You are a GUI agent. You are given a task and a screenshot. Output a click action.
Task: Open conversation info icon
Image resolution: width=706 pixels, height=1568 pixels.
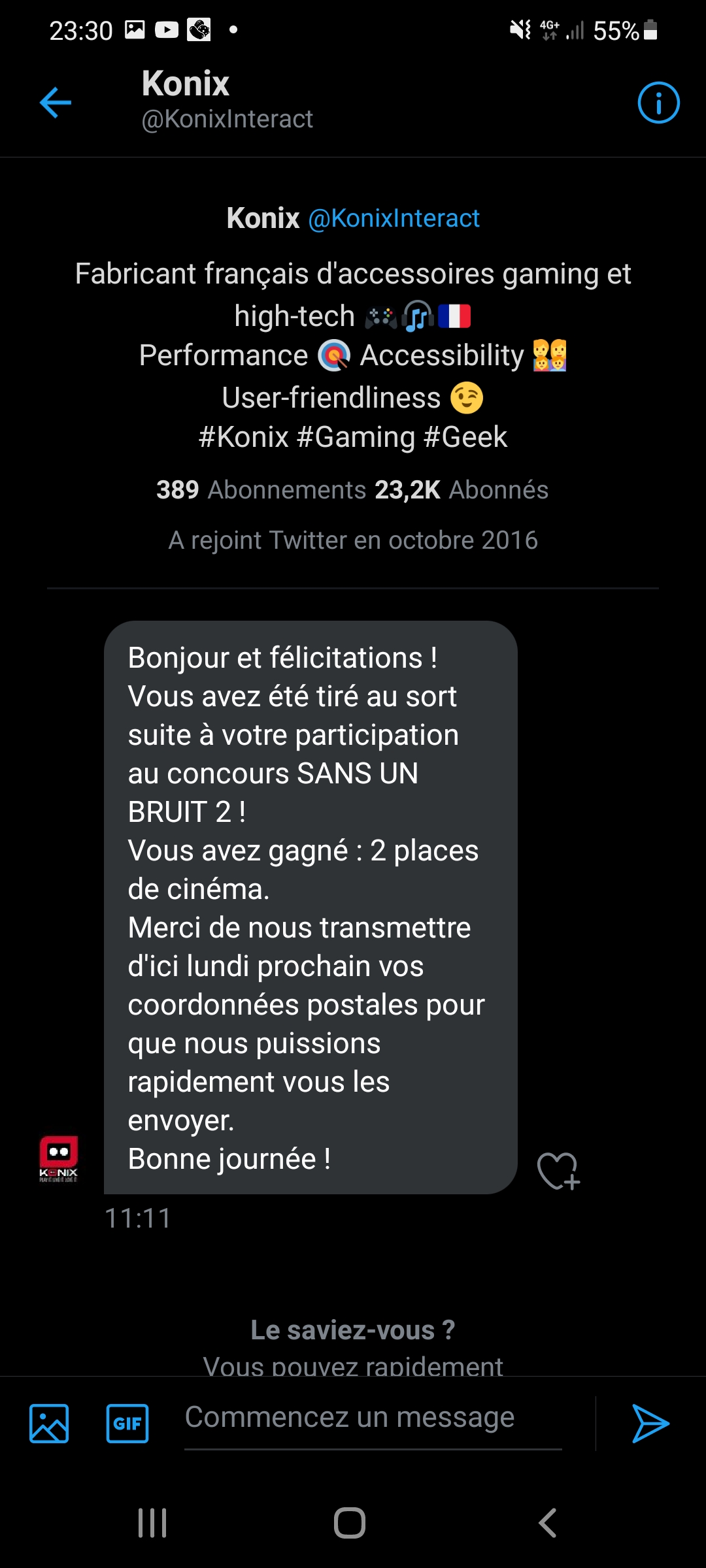pos(658,103)
